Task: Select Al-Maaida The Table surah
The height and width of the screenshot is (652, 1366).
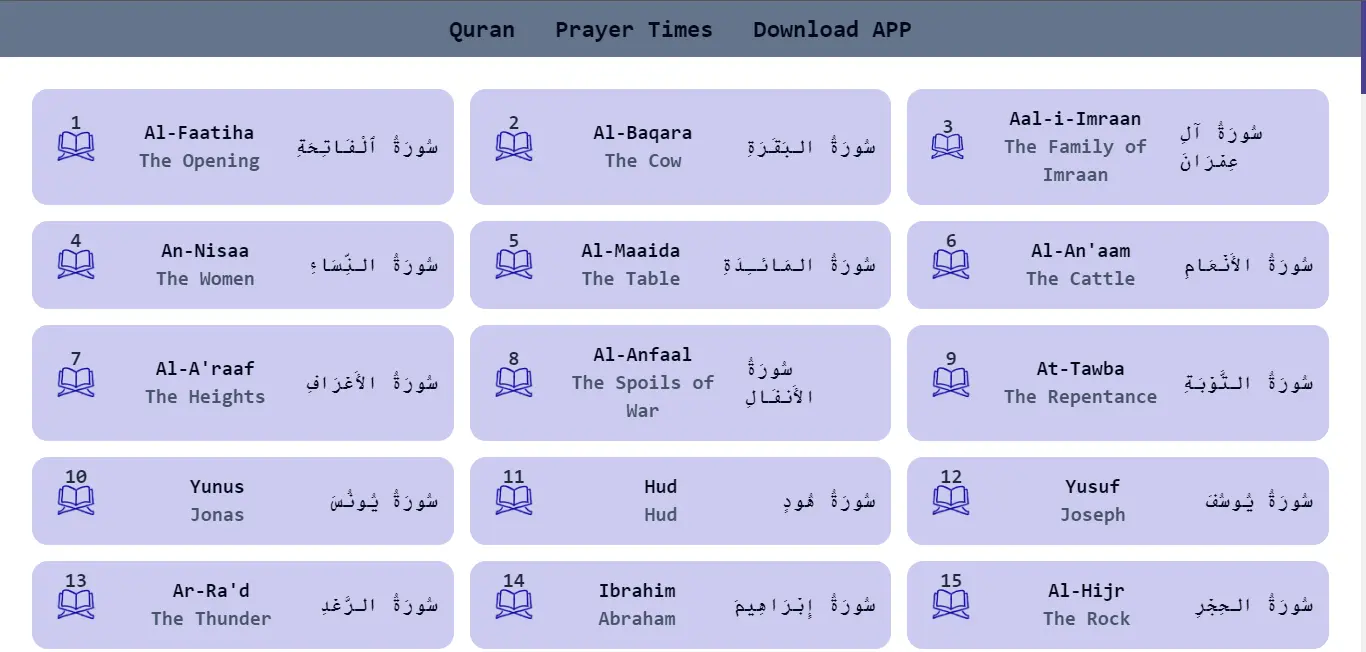Action: (680, 265)
